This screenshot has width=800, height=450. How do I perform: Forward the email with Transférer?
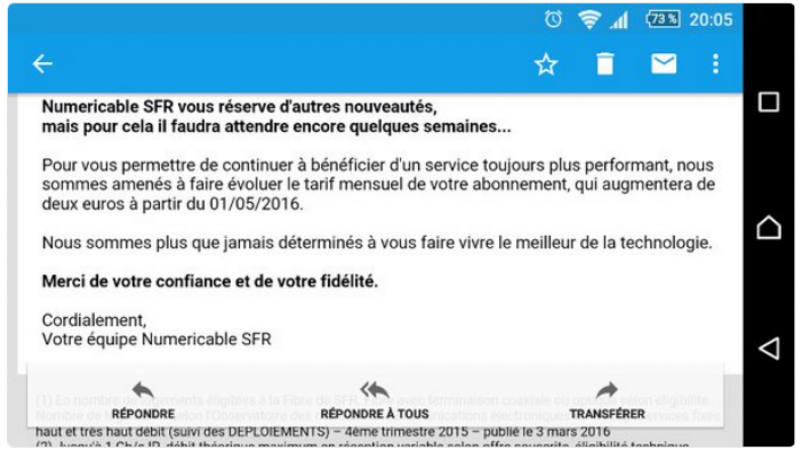(x=607, y=400)
